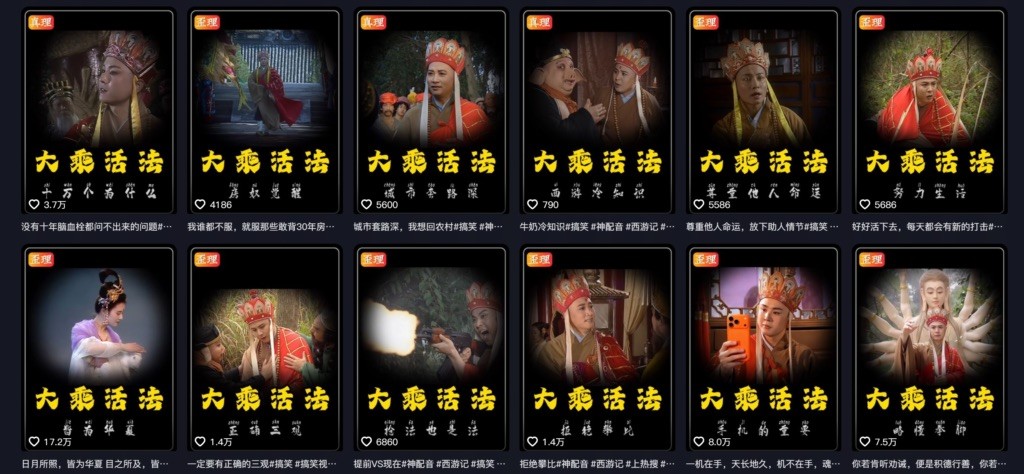Watch the 你若肯听劝诫 video

click(x=928, y=347)
